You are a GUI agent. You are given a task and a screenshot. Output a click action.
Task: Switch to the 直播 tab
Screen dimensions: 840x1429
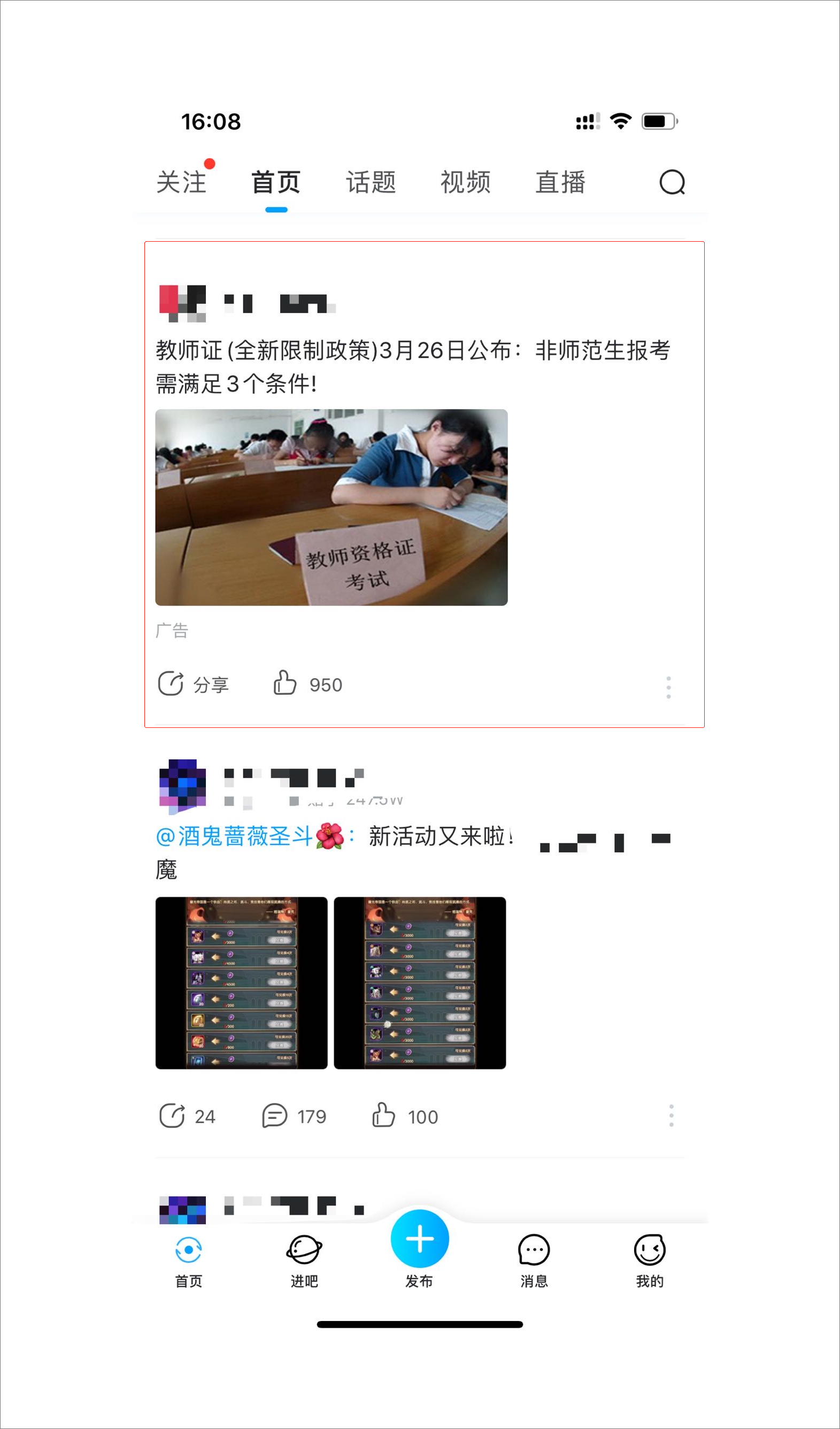pyautogui.click(x=560, y=182)
